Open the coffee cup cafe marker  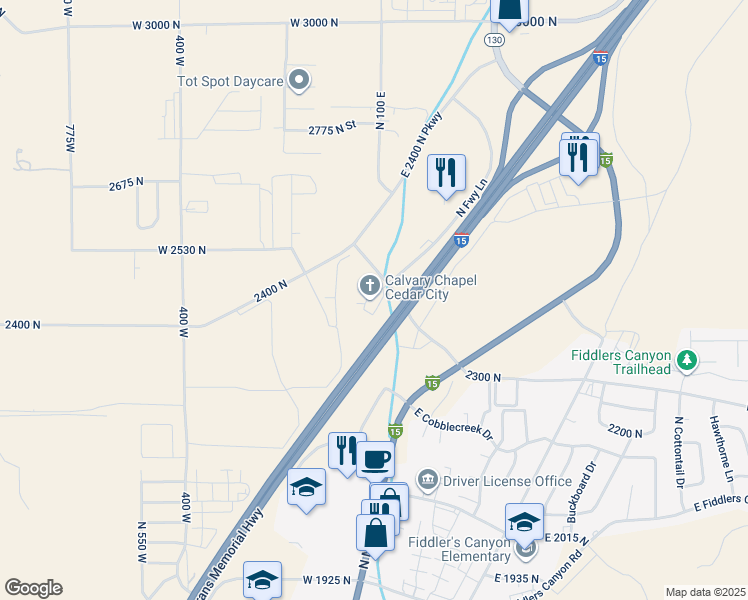pos(375,459)
